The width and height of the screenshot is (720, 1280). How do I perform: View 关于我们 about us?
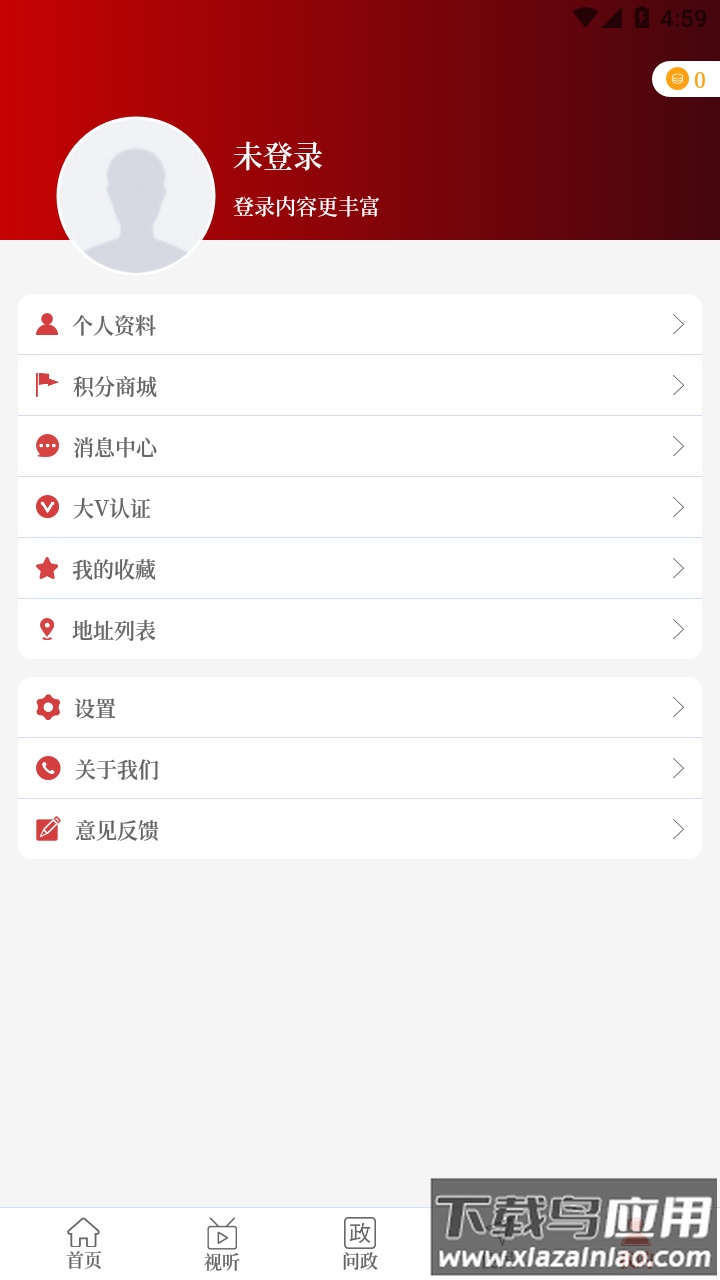pyautogui.click(x=360, y=769)
